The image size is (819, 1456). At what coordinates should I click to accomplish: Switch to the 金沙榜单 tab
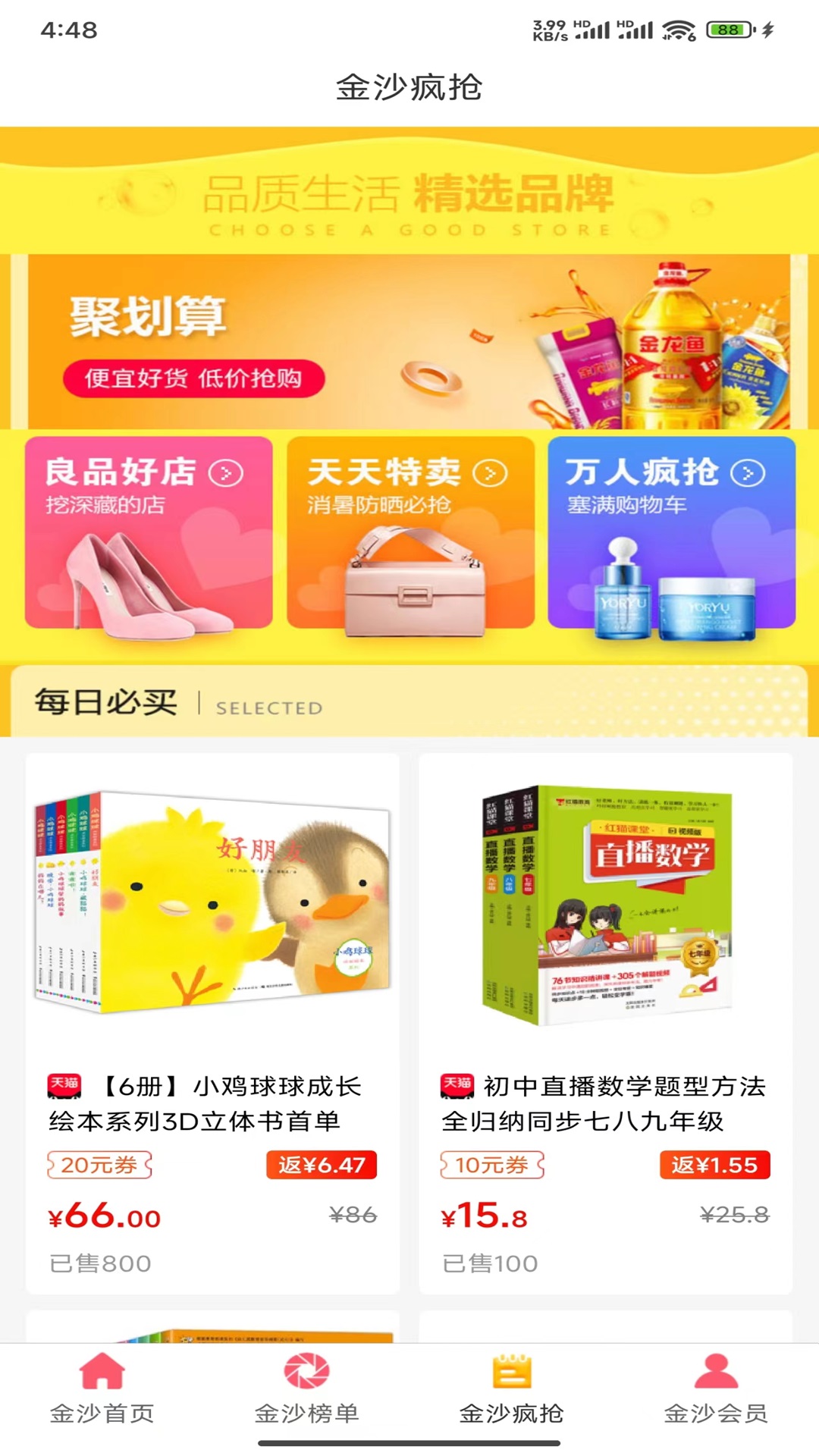(x=307, y=1389)
